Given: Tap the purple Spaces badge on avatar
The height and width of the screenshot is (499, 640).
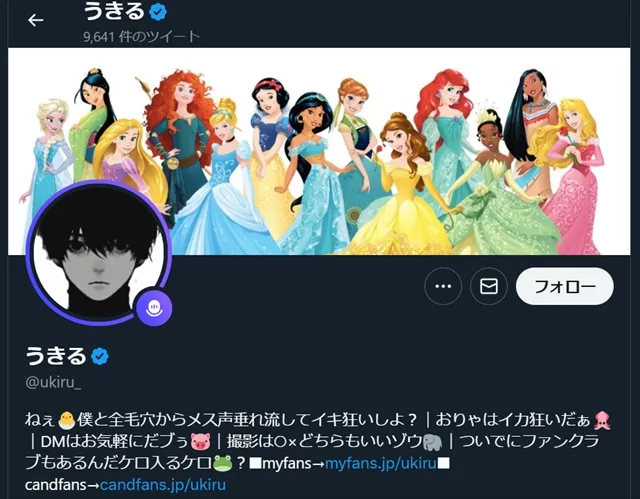Looking at the screenshot, I should pos(154,307).
